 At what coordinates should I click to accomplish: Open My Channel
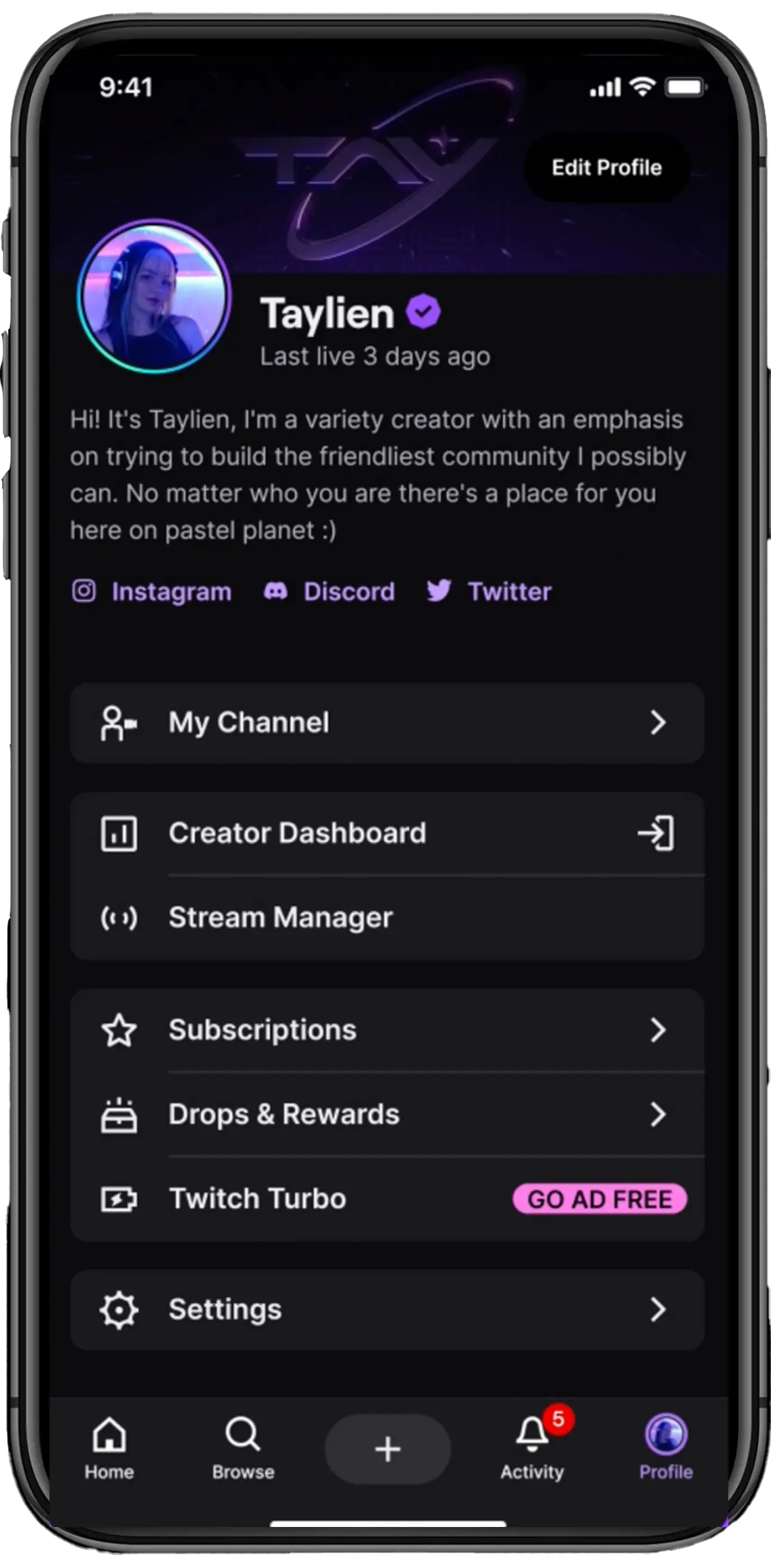pos(387,723)
